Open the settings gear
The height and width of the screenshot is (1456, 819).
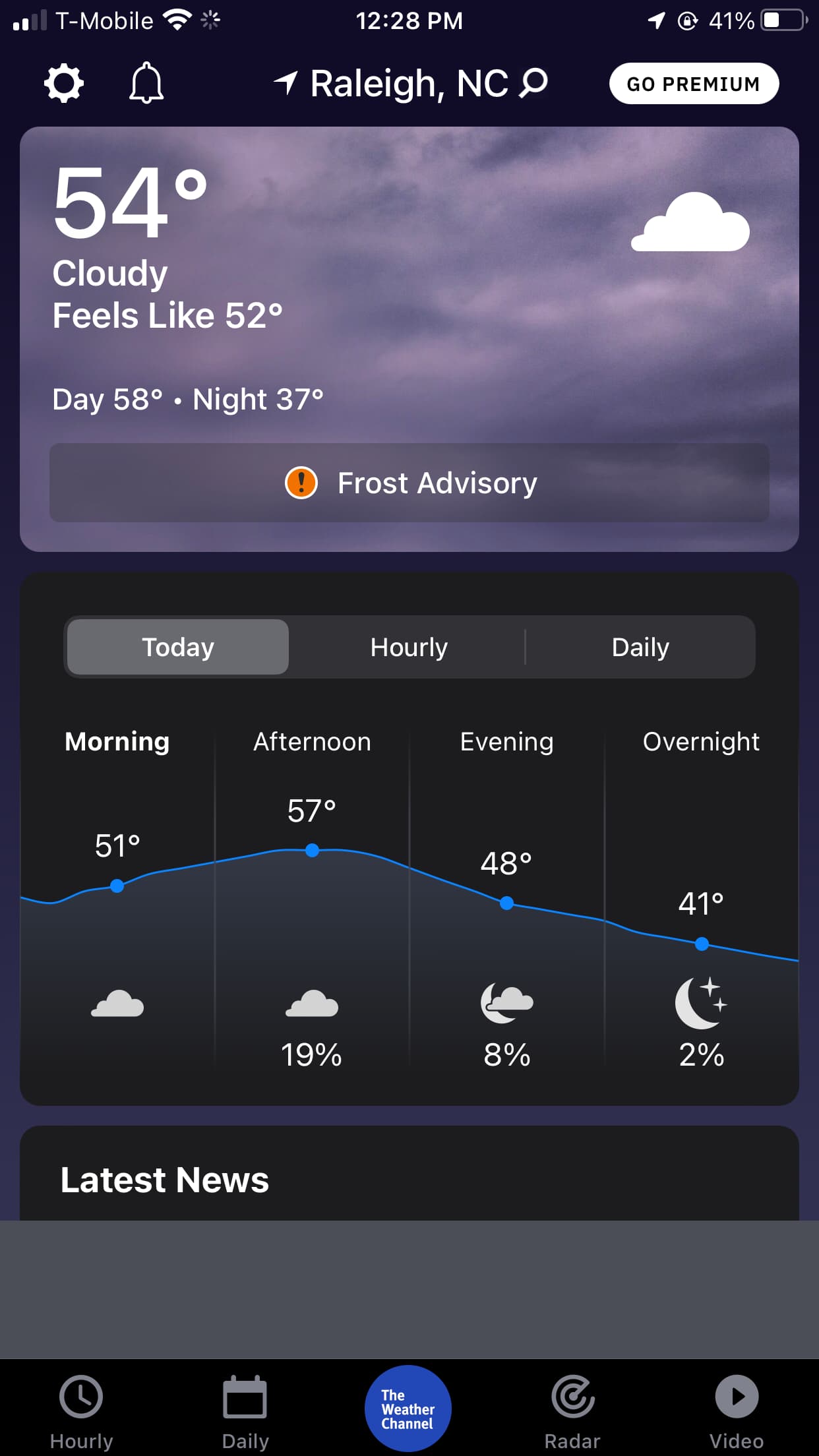click(x=64, y=83)
